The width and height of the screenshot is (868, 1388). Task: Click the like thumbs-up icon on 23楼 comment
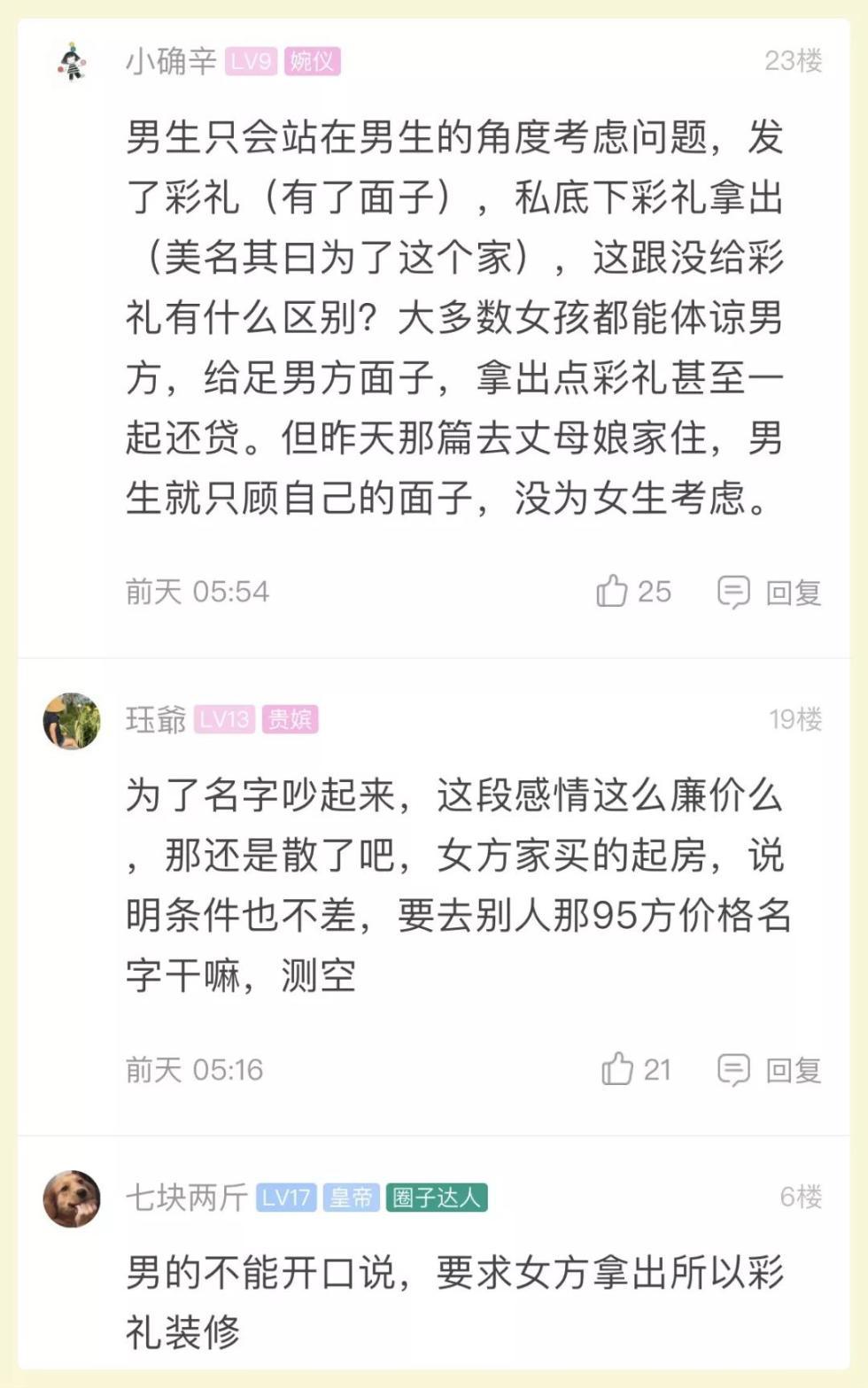pyautogui.click(x=614, y=593)
